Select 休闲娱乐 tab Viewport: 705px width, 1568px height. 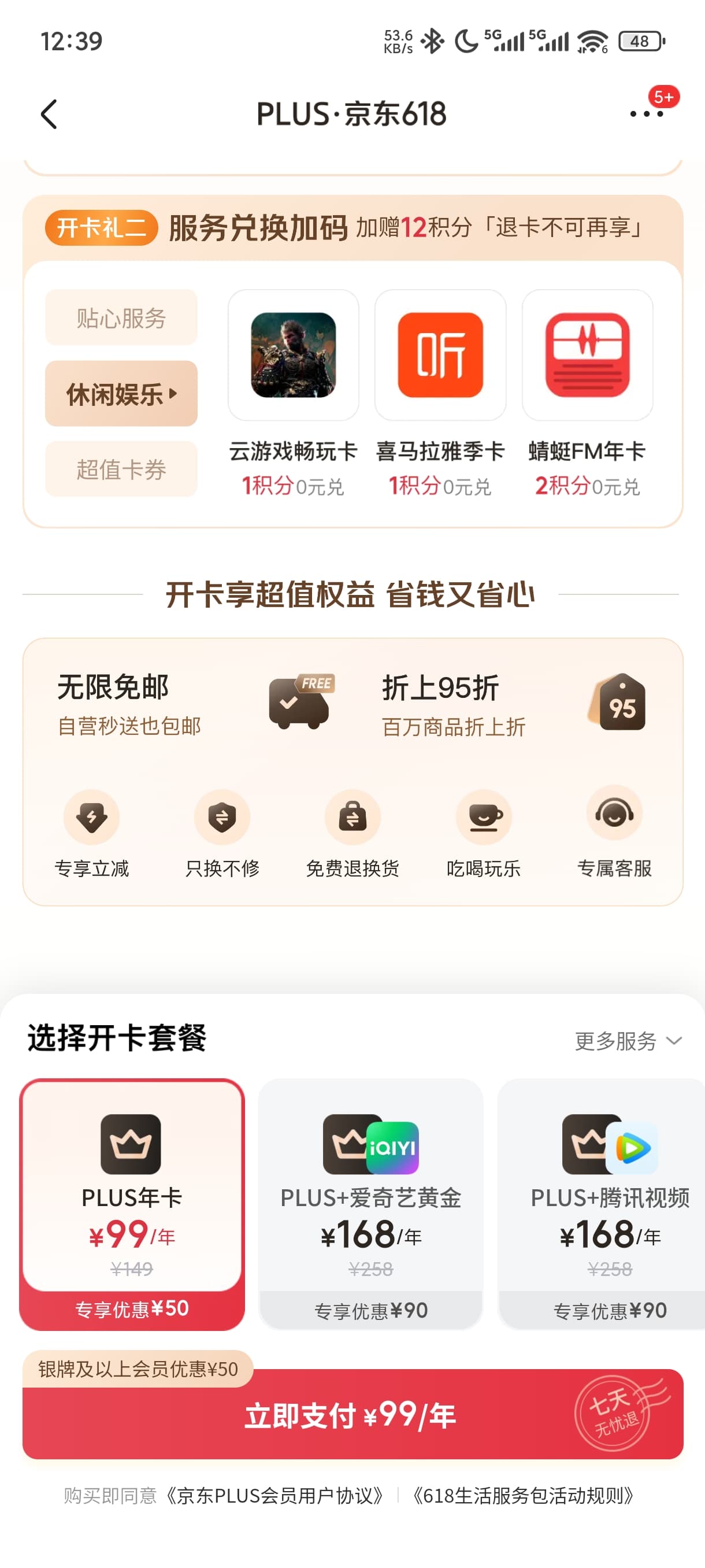tap(121, 394)
